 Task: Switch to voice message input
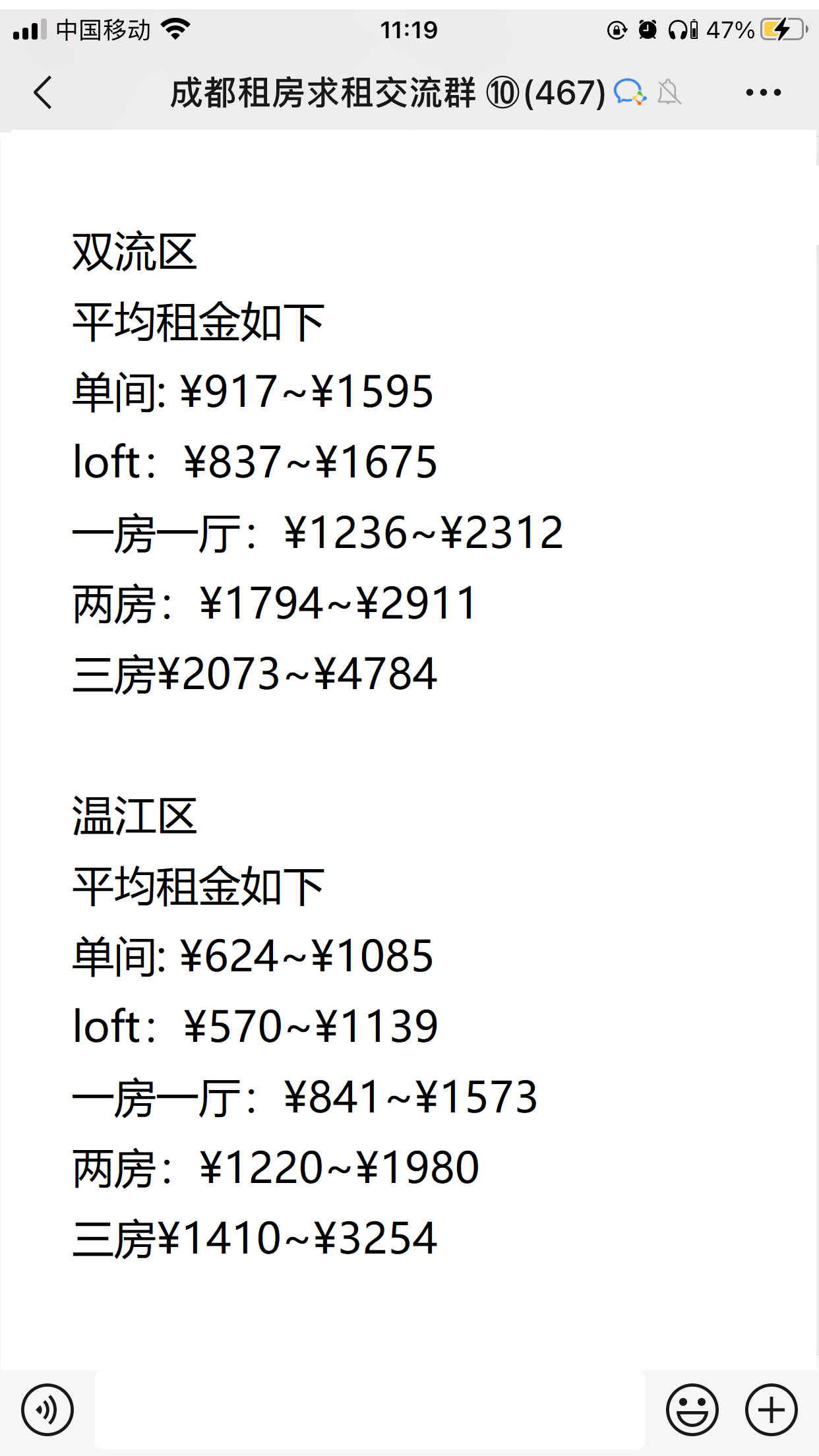[47, 1410]
